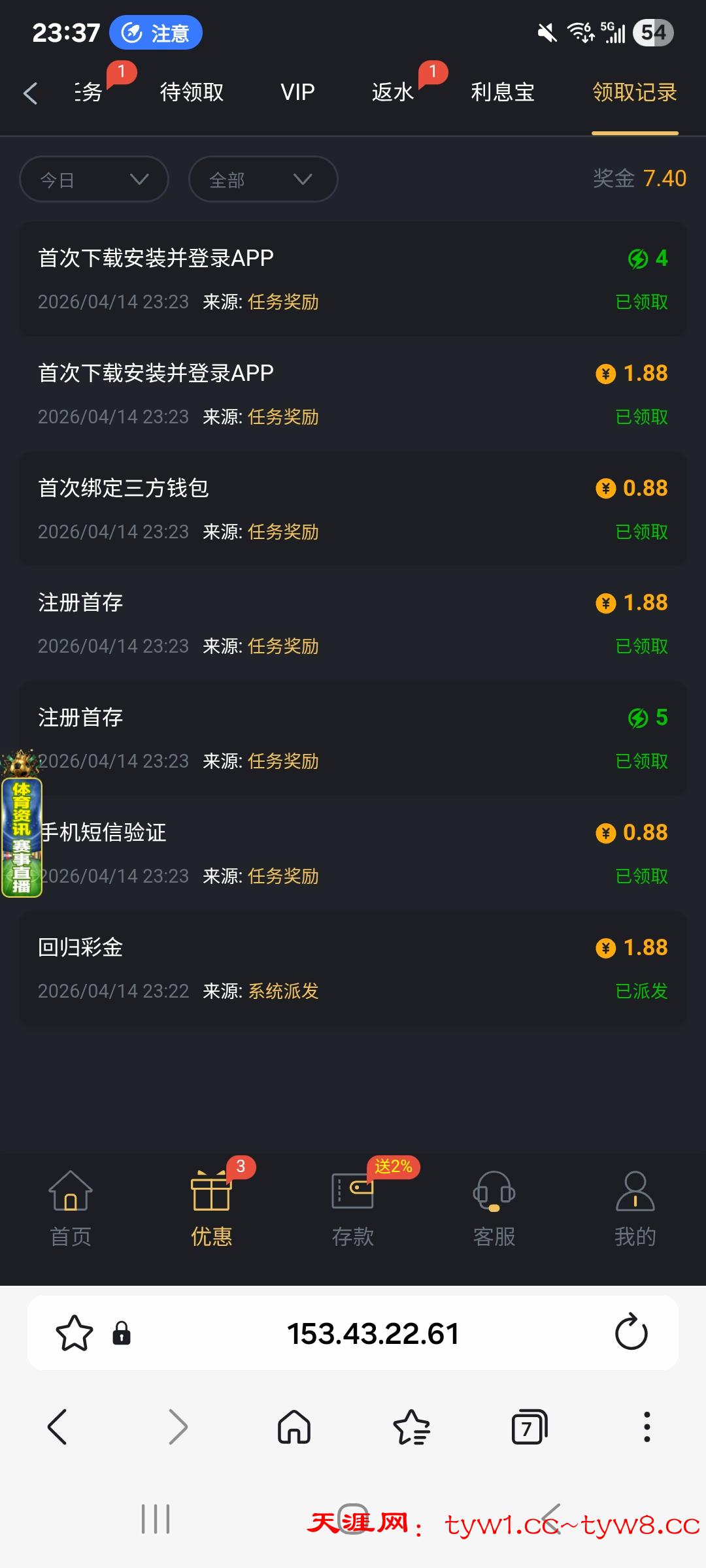The height and width of the screenshot is (1568, 706).
Task: Switch to the 待领取 tab
Action: 192,92
